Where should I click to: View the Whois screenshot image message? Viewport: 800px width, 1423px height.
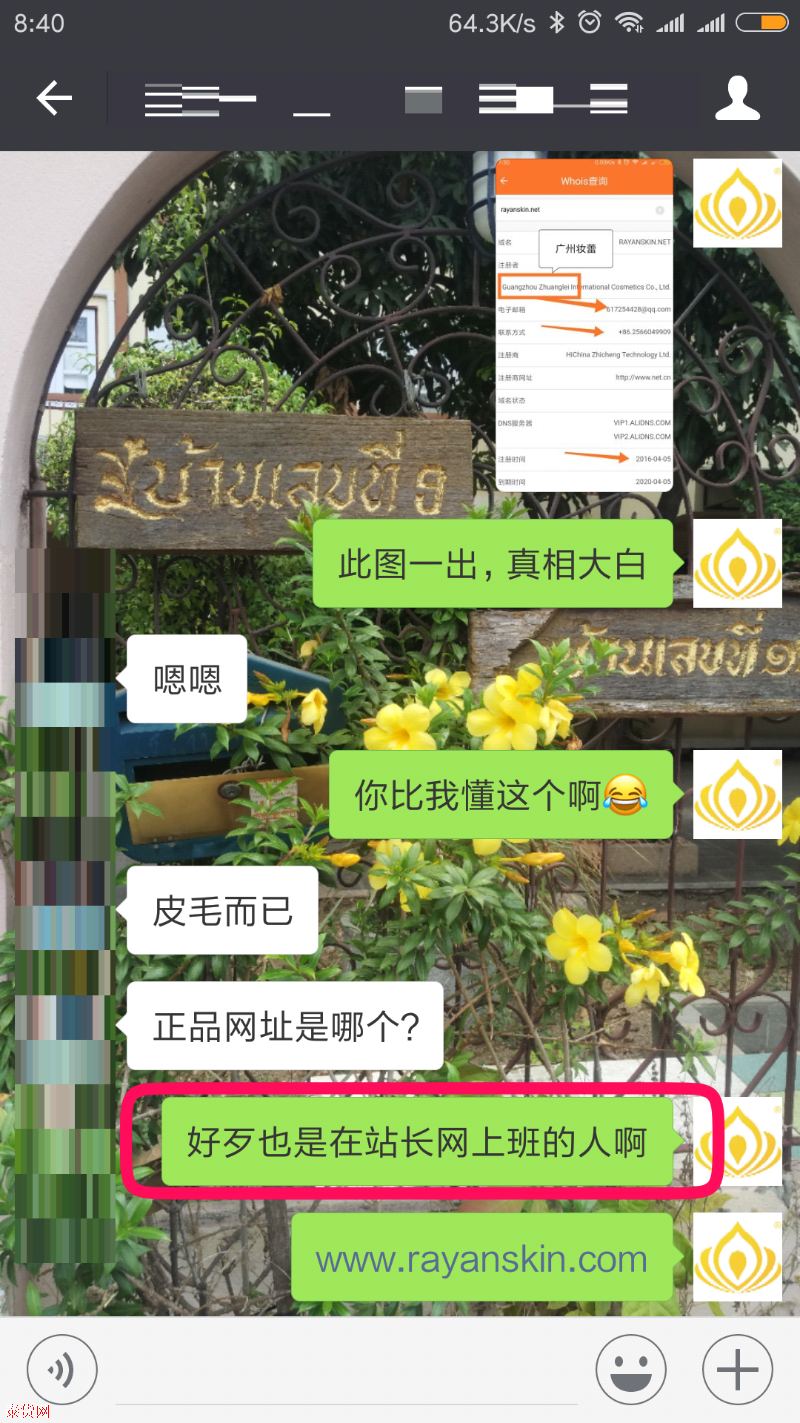(584, 325)
